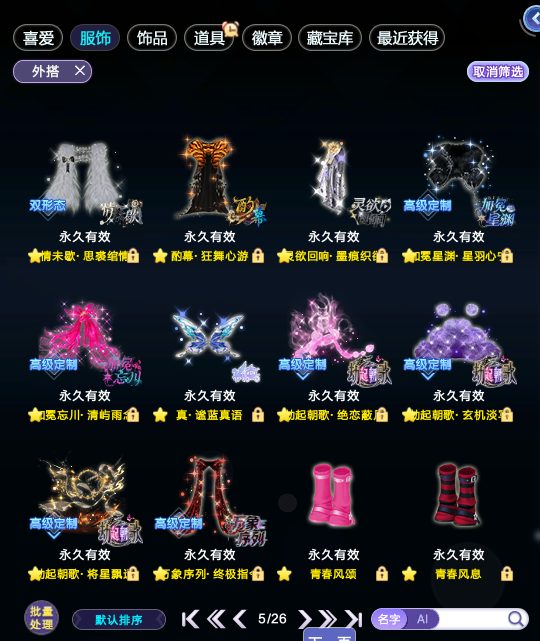Tap the search magnifier icon
This screenshot has height=641, width=540.
pyautogui.click(x=515, y=619)
